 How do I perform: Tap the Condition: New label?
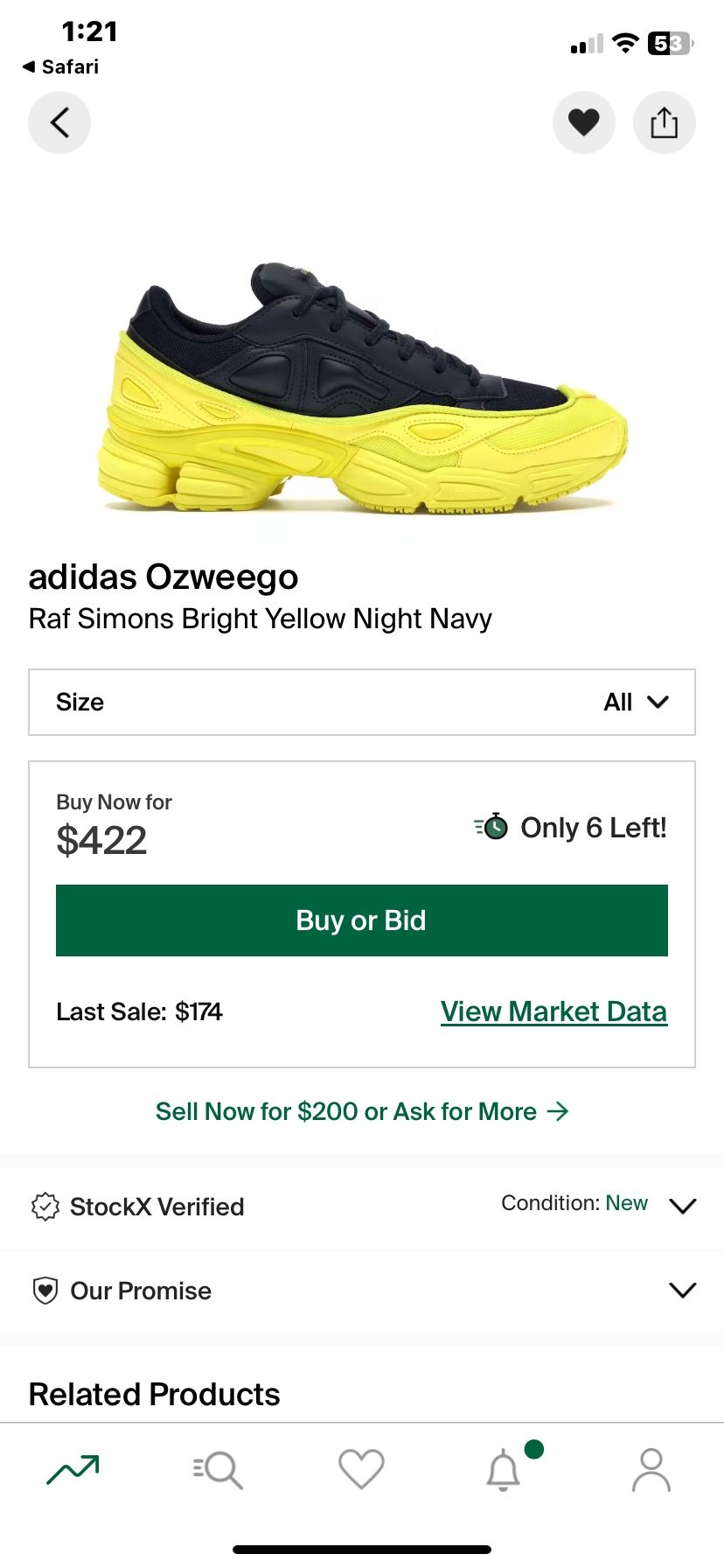(574, 1203)
